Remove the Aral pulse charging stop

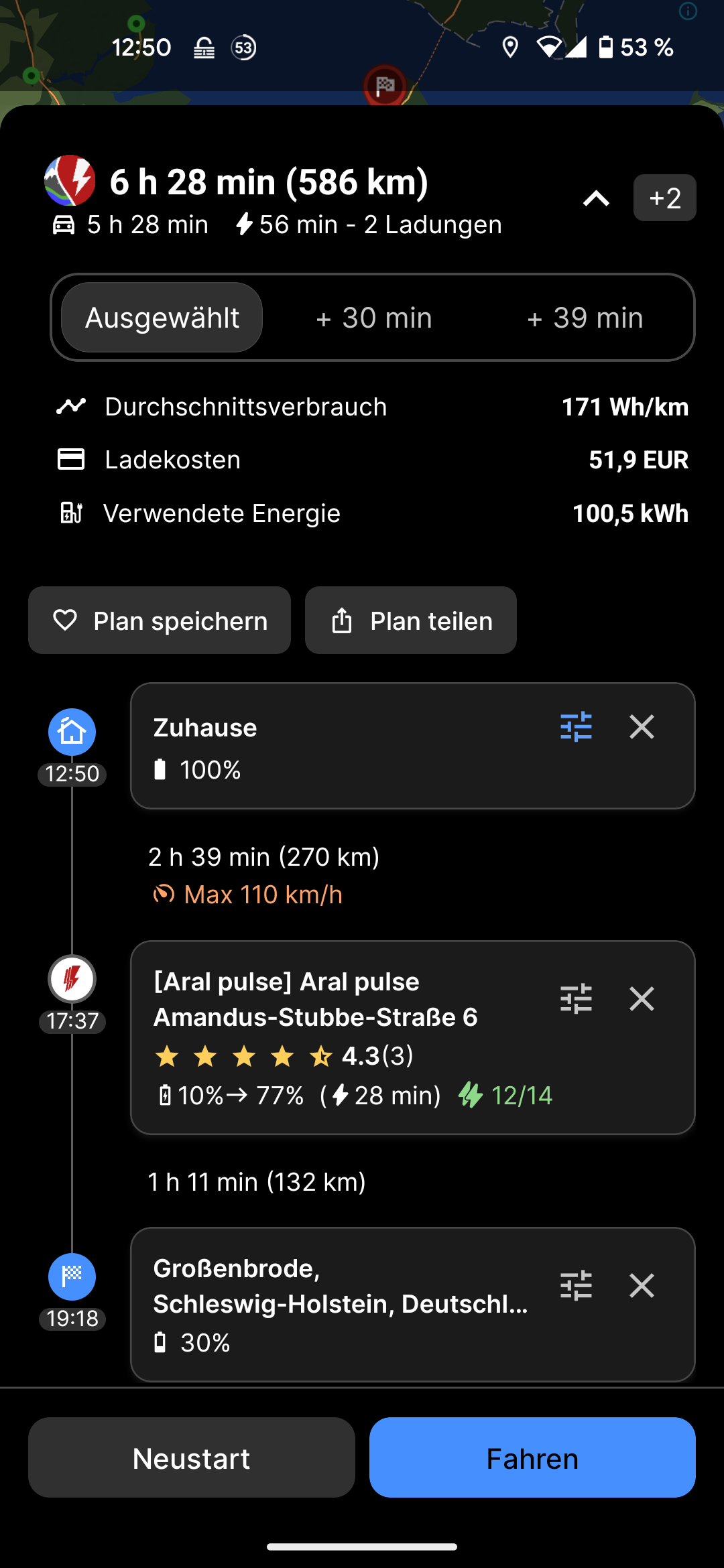642,999
